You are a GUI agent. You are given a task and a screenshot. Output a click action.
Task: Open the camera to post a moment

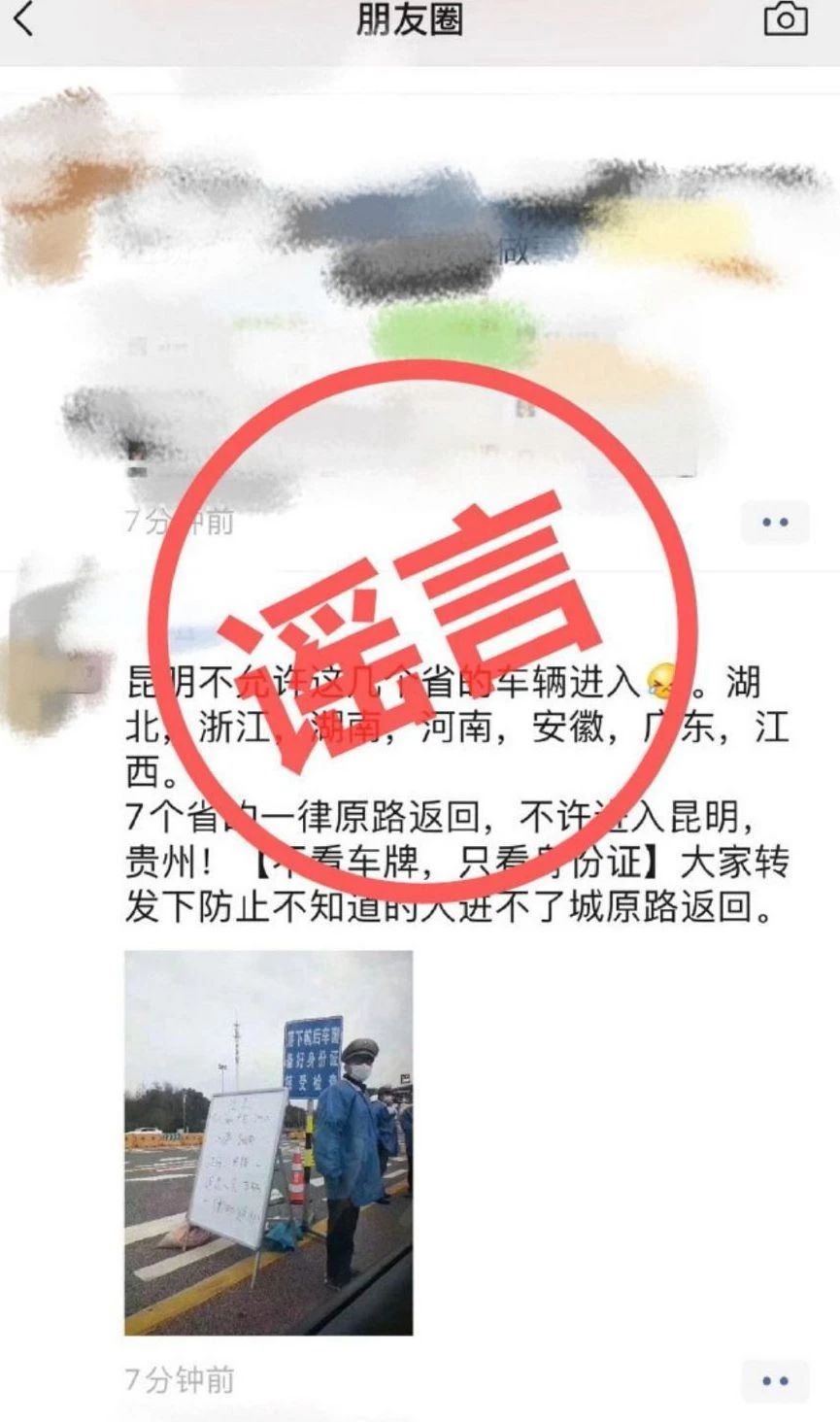[x=785, y=19]
